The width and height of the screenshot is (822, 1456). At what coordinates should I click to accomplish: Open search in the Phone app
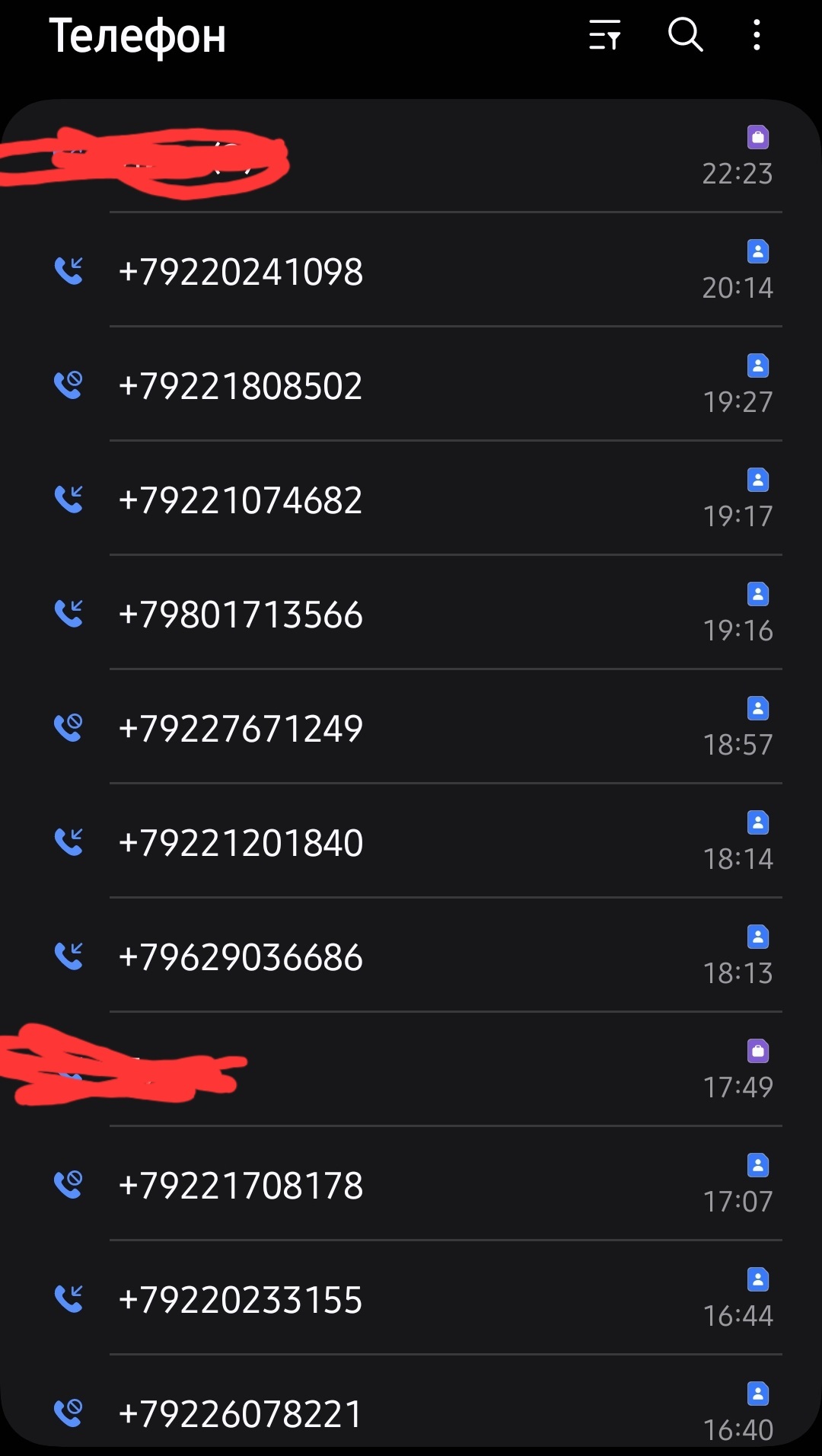tap(685, 35)
